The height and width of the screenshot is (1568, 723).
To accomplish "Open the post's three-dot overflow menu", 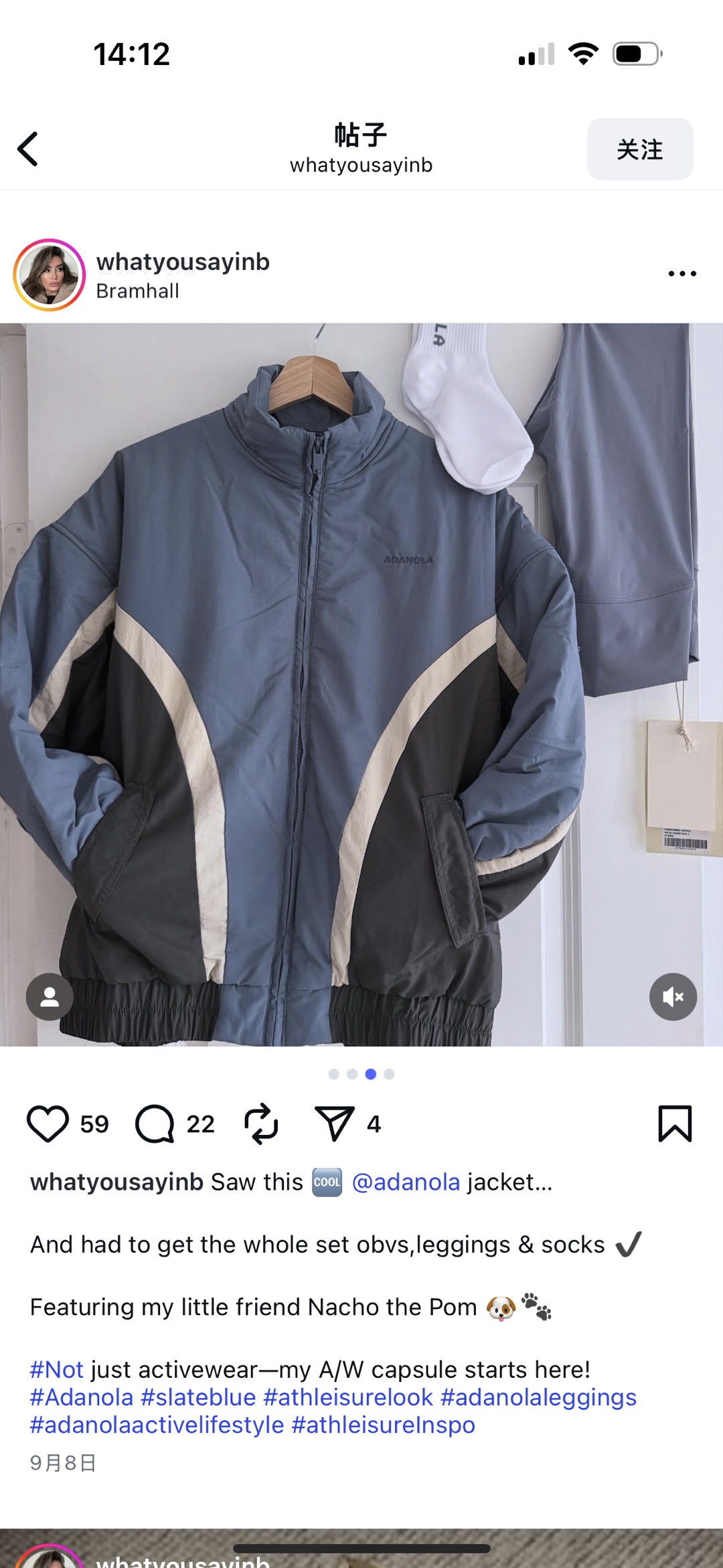I will [681, 274].
